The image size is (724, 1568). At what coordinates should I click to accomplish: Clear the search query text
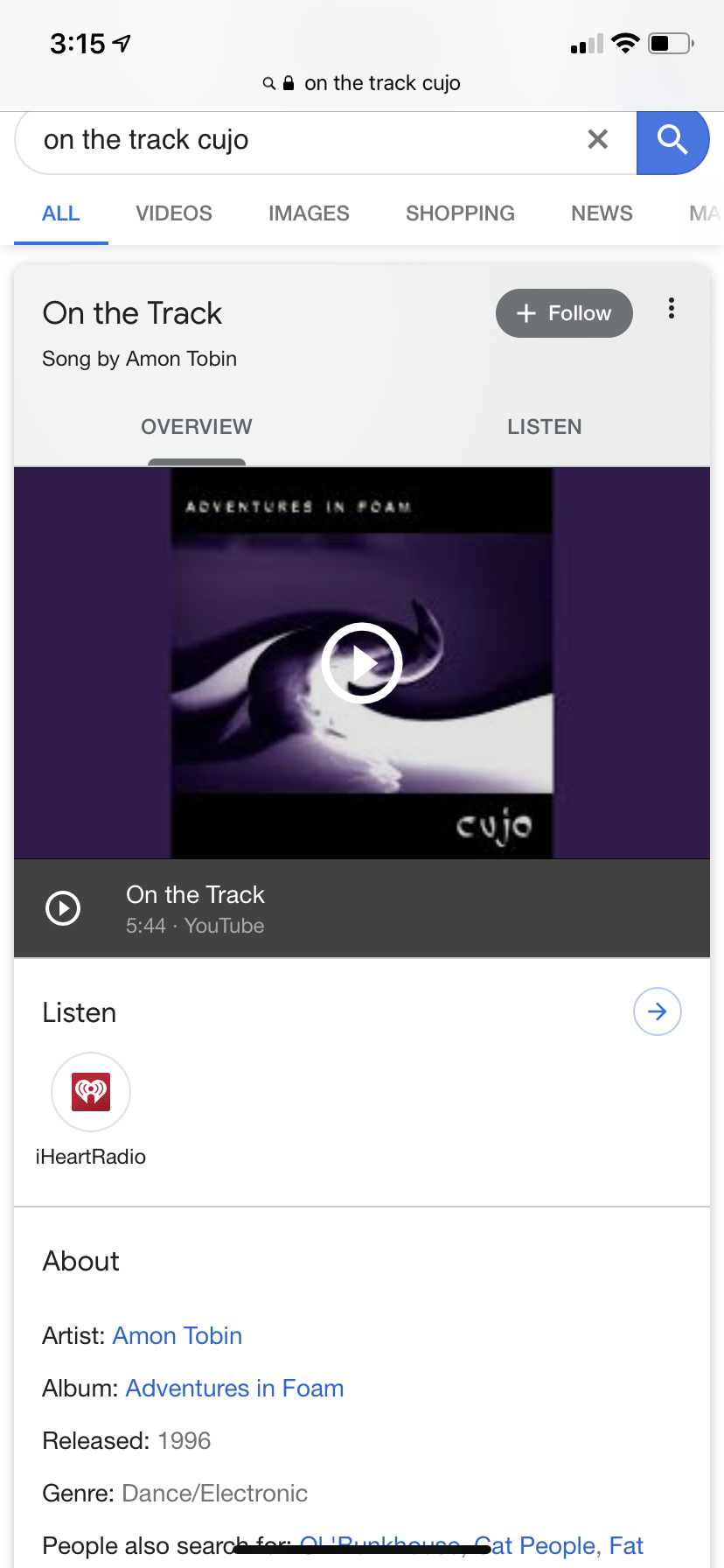pos(598,139)
